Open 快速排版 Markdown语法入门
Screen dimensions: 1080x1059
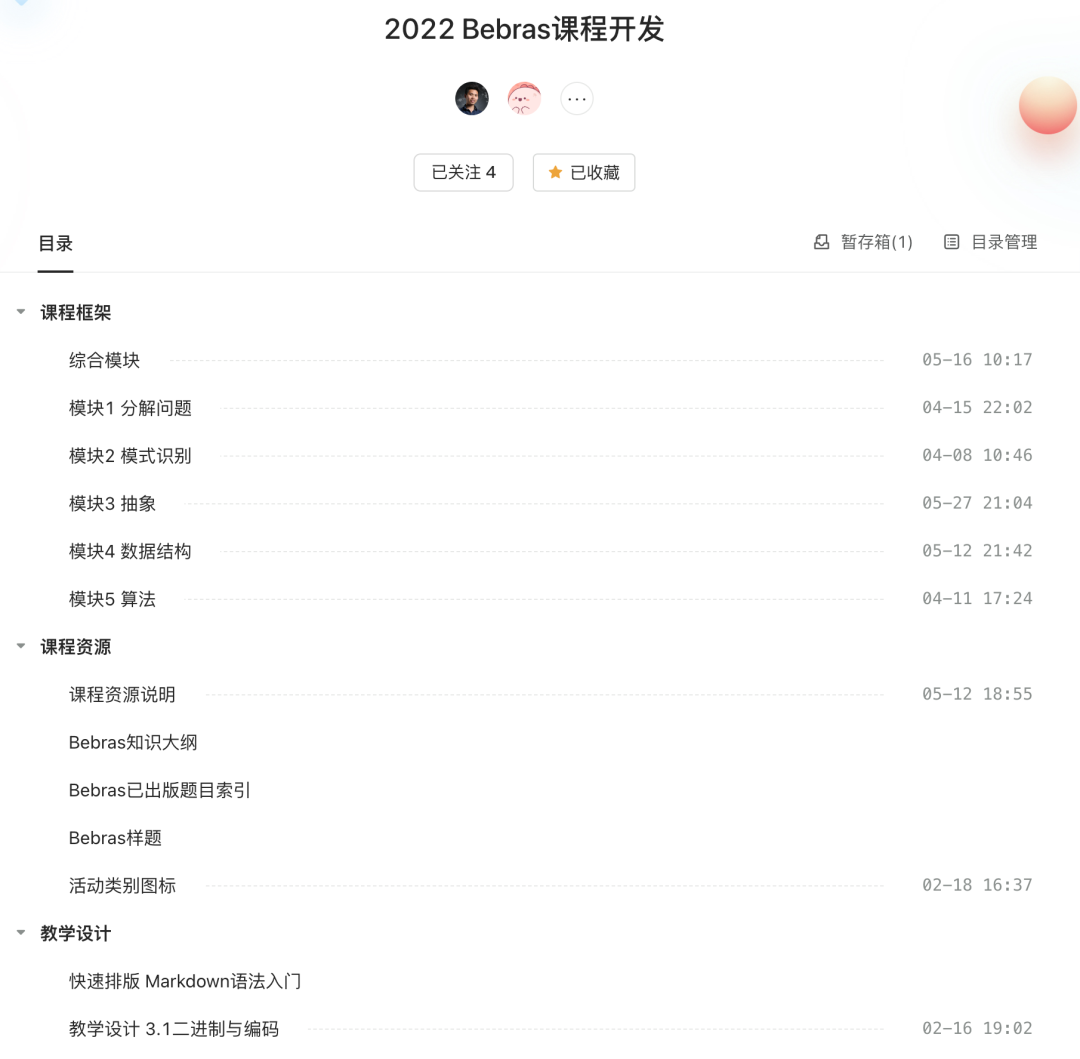185,981
